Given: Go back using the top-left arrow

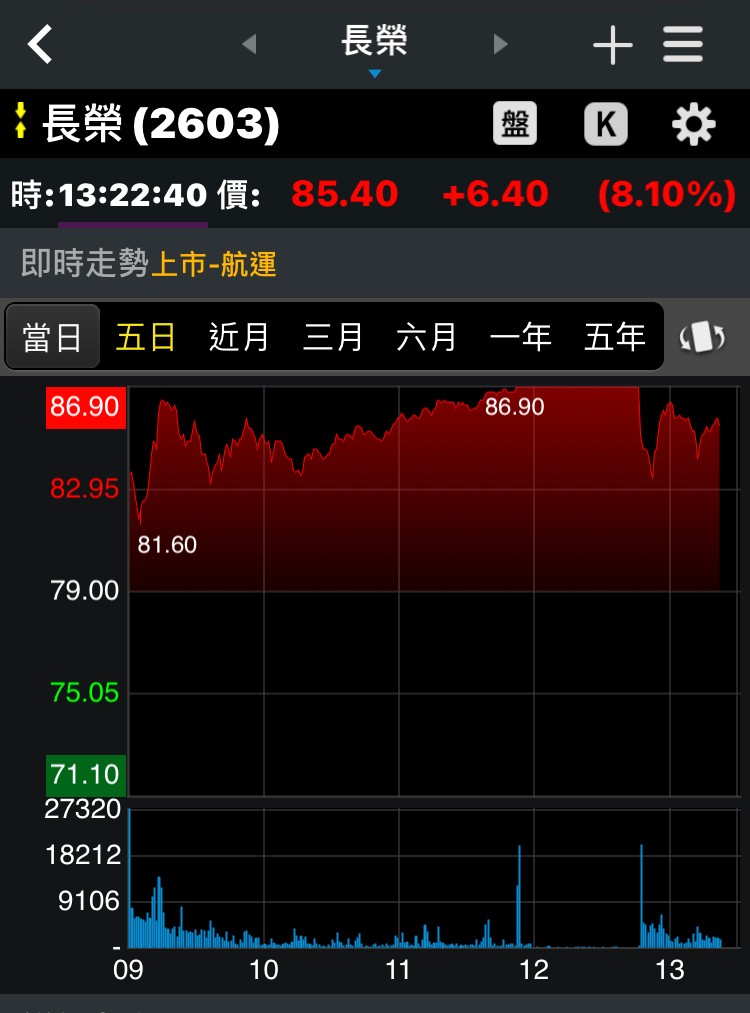Looking at the screenshot, I should [39, 44].
